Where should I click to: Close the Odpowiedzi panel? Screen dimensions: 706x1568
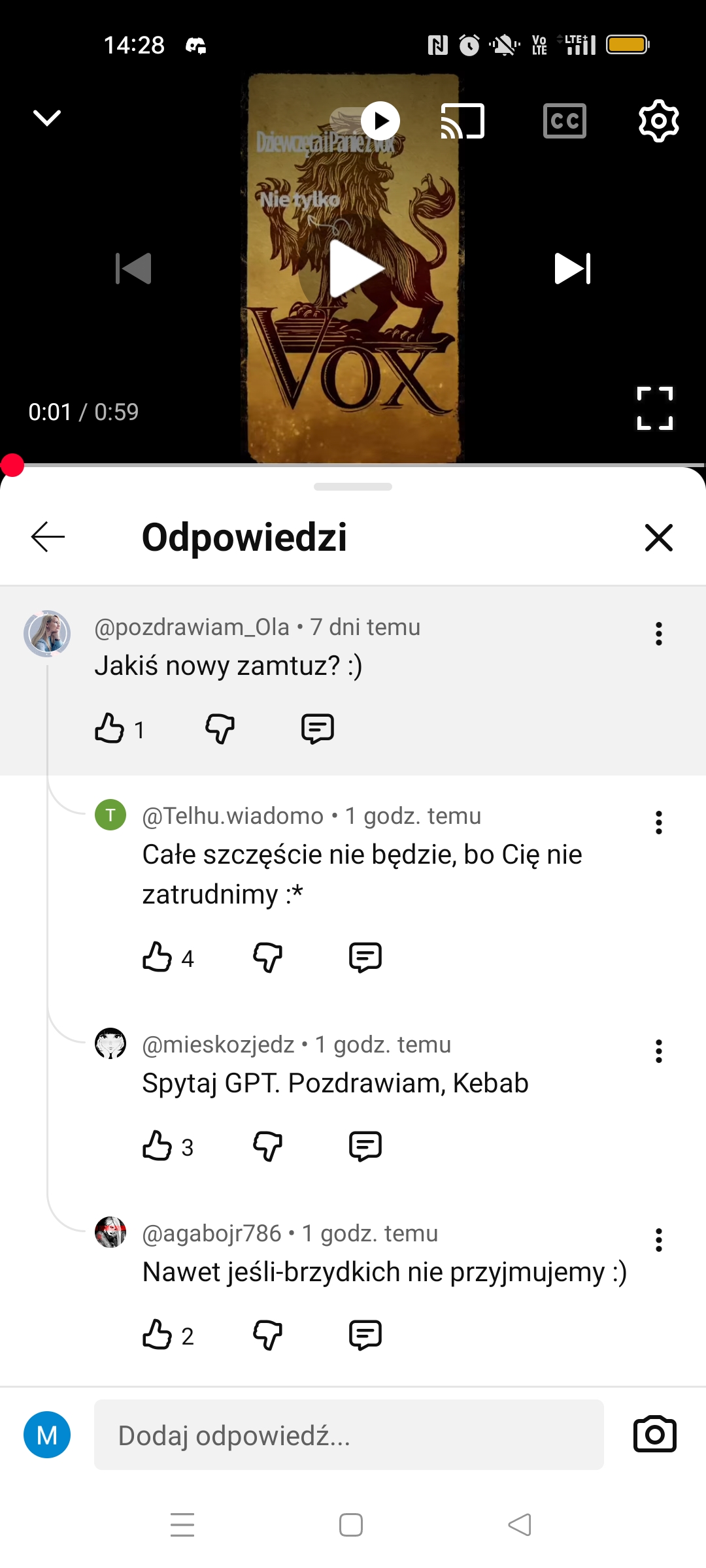[658, 538]
